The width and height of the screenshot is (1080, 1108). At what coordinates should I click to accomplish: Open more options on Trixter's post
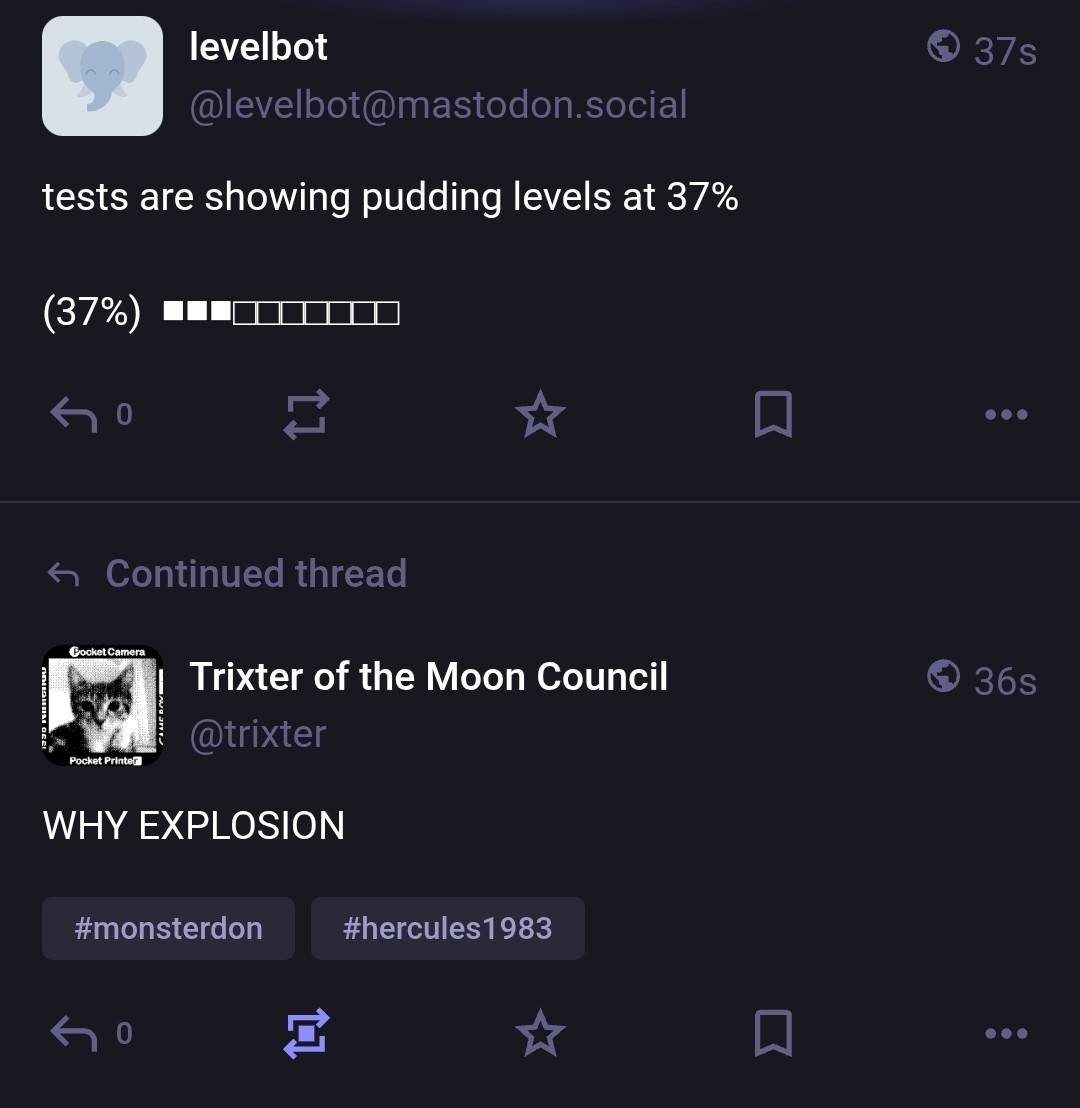pos(1006,1033)
